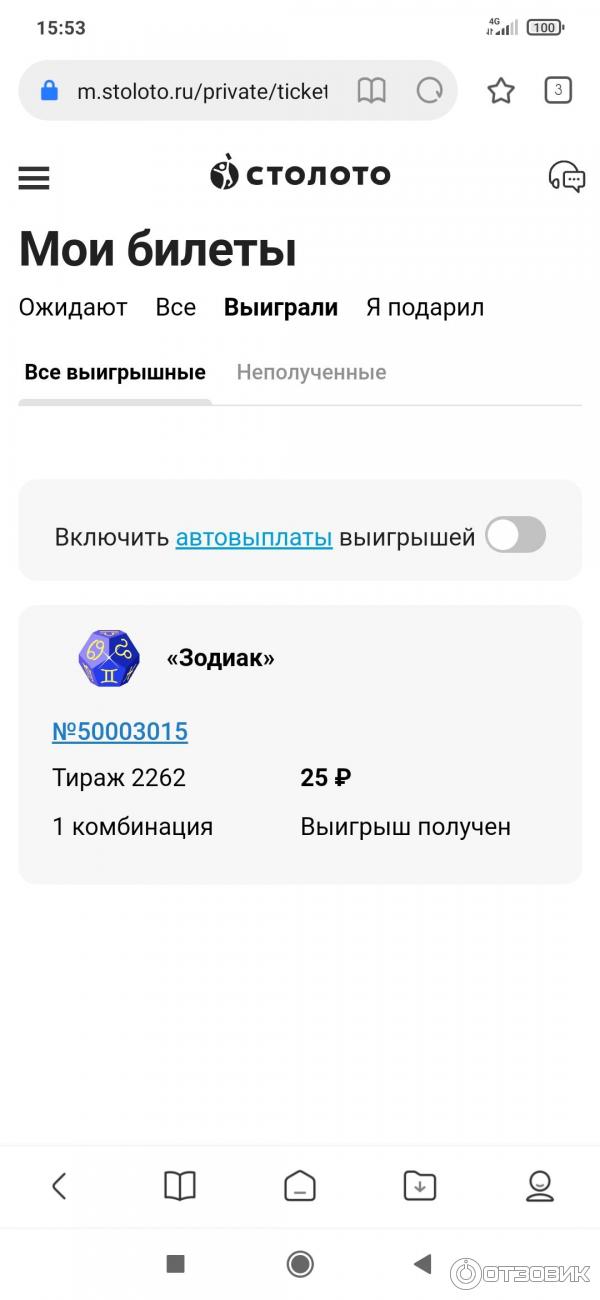
Task: Open the автовыплаты link
Action: pos(254,537)
